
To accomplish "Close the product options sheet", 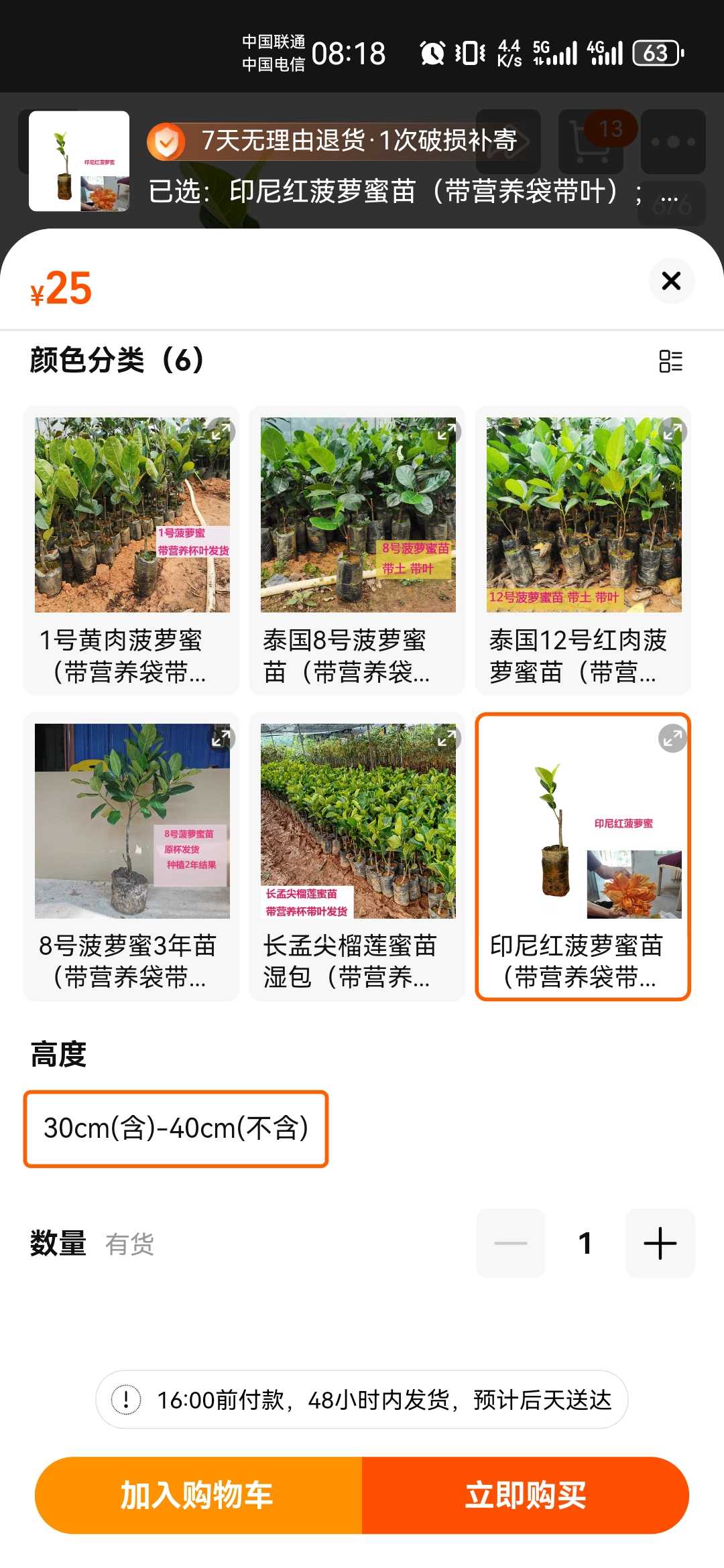I will coord(671,281).
